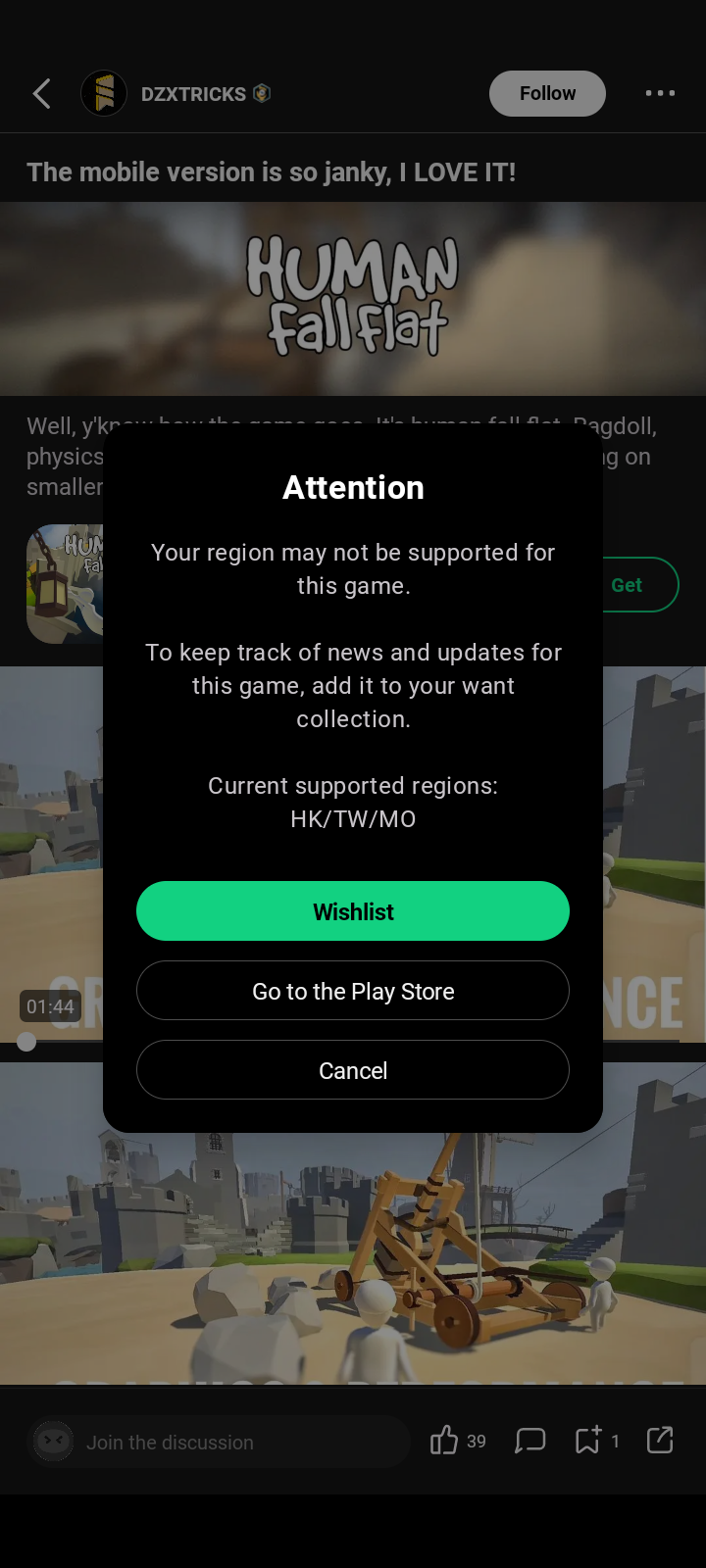706x1568 pixels.
Task: Tap Get to download the game
Action: click(x=627, y=584)
